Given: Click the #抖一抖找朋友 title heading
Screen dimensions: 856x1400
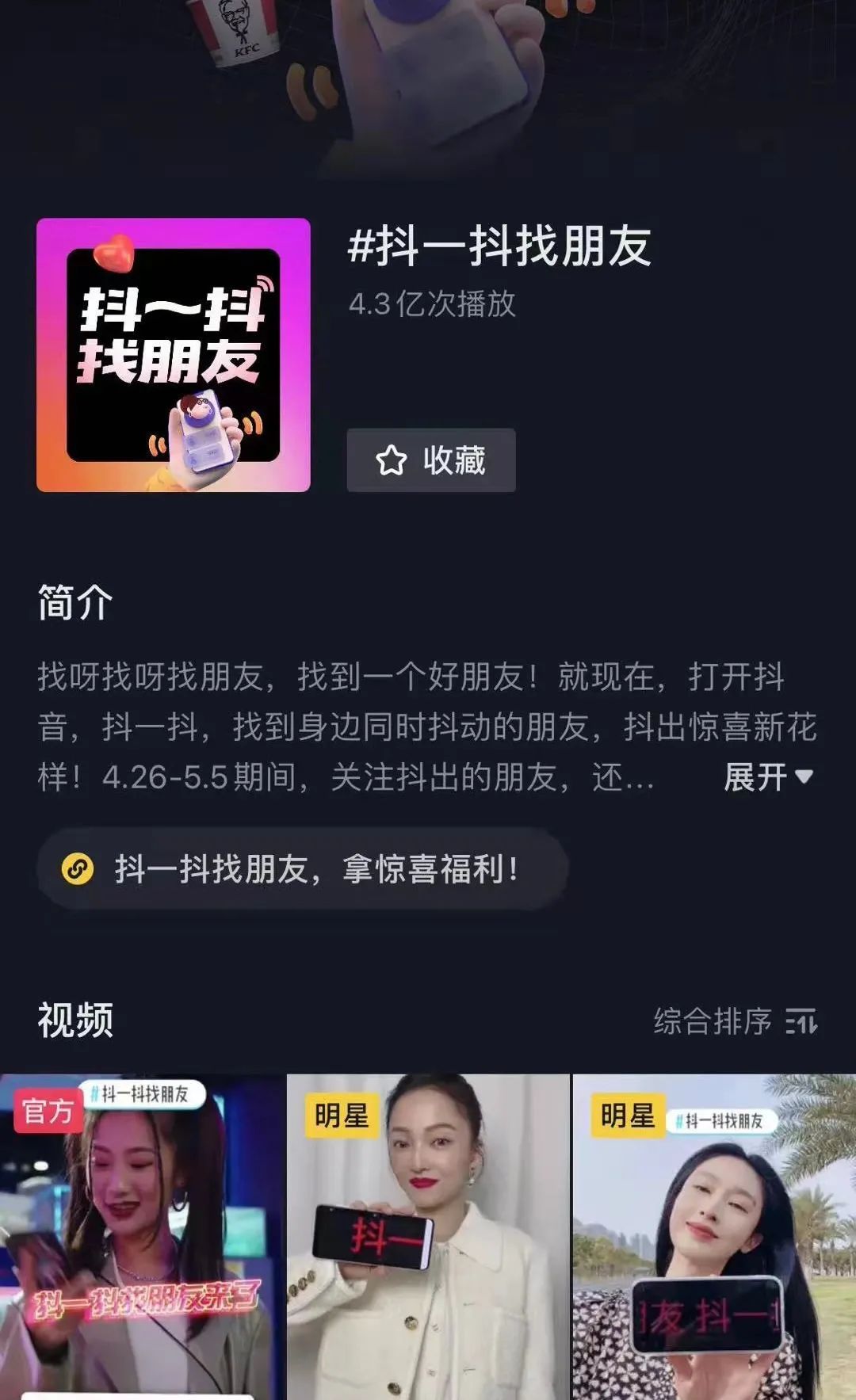Looking at the screenshot, I should coord(499,250).
